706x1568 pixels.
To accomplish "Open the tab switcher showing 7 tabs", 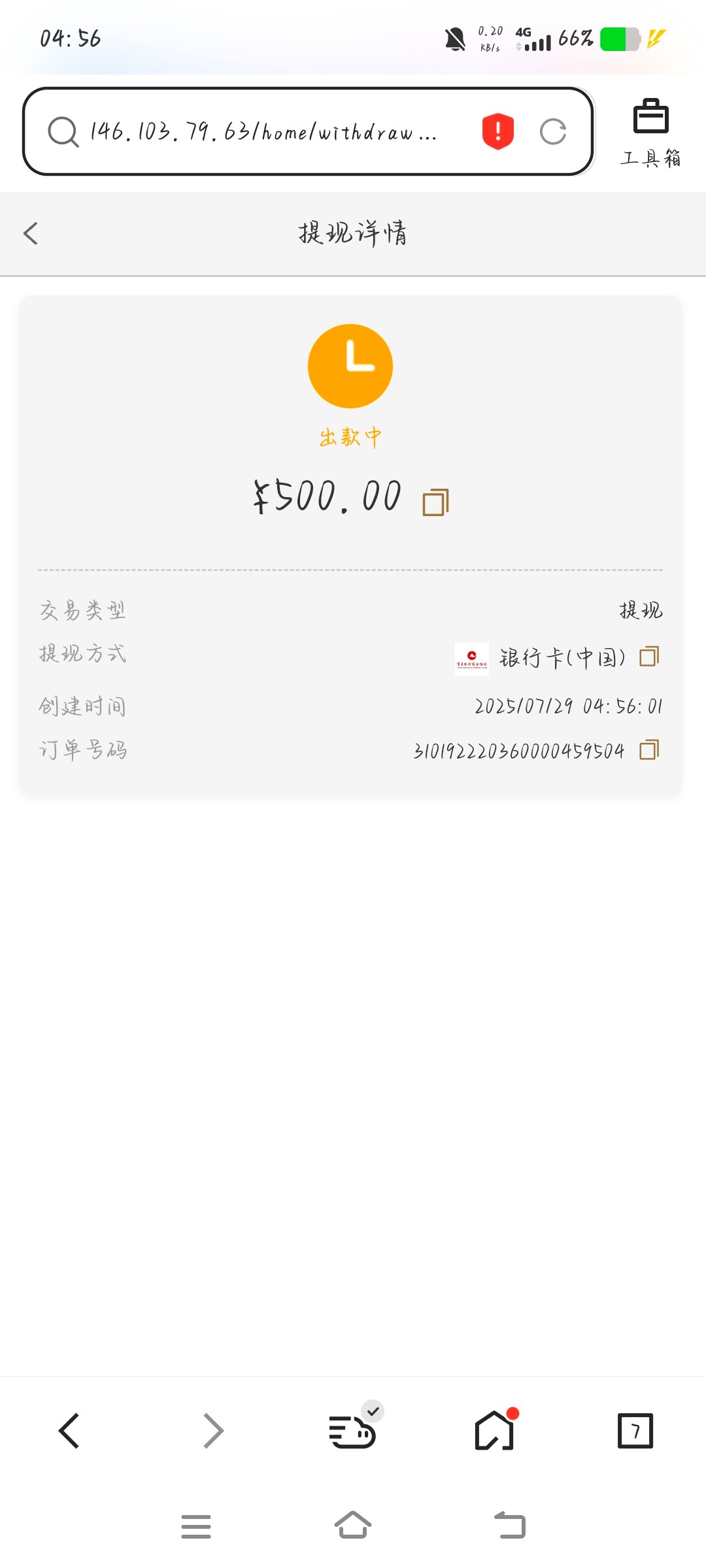I will [x=635, y=1431].
